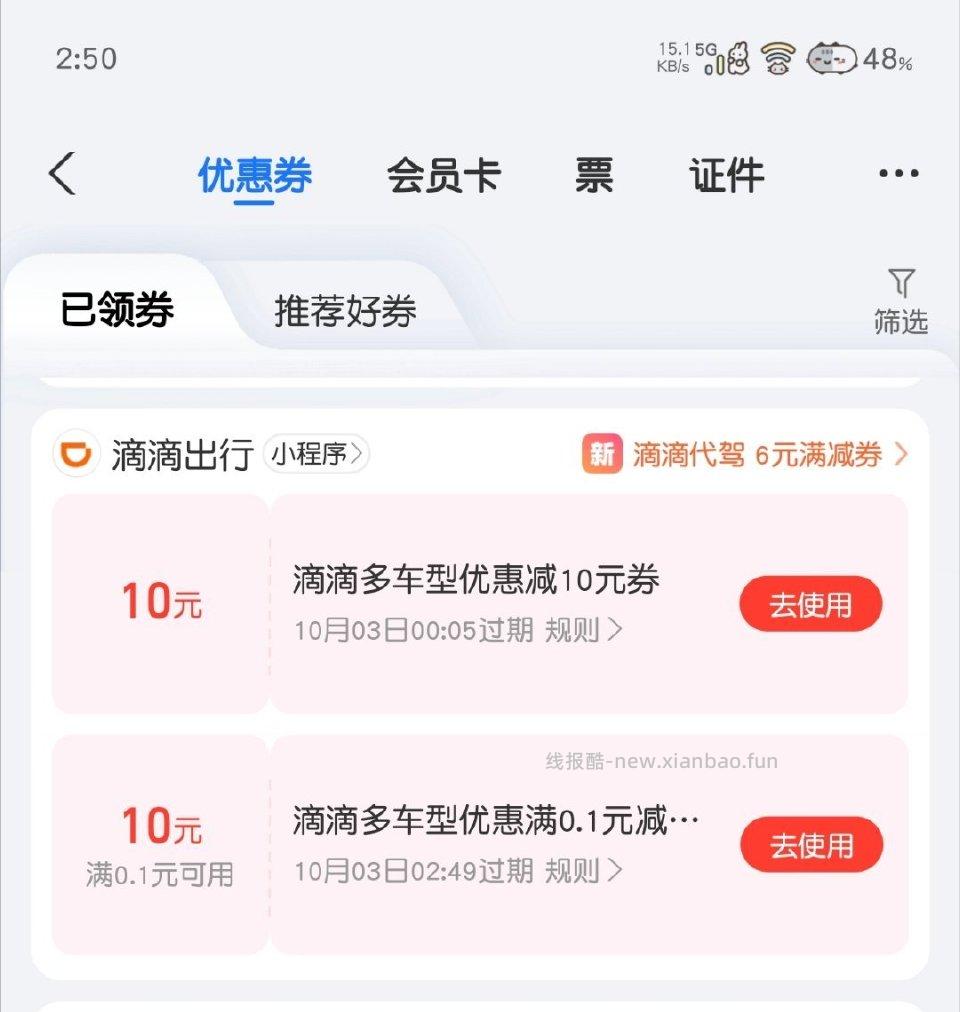Open the red 新 badge icon

coord(601,455)
